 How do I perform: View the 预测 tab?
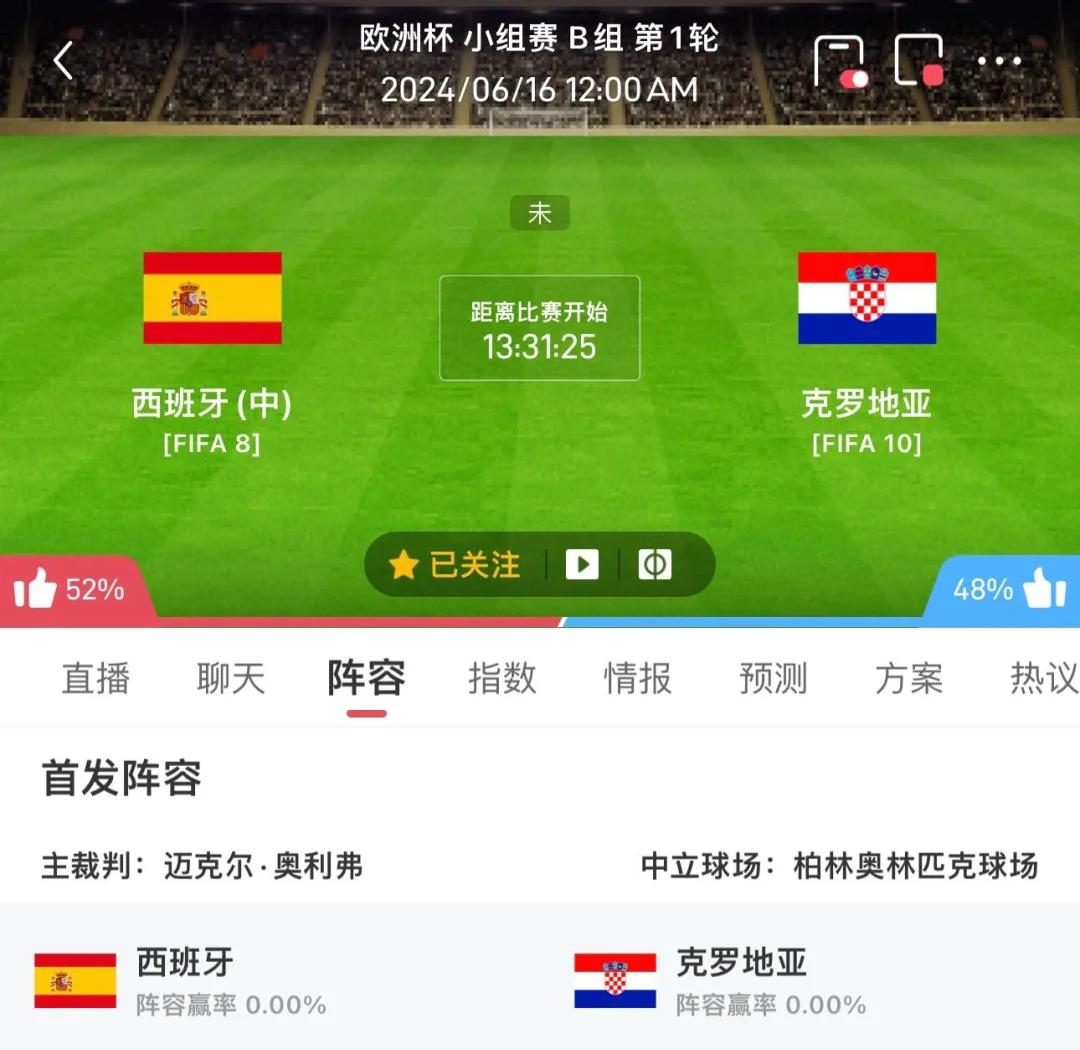(x=773, y=679)
